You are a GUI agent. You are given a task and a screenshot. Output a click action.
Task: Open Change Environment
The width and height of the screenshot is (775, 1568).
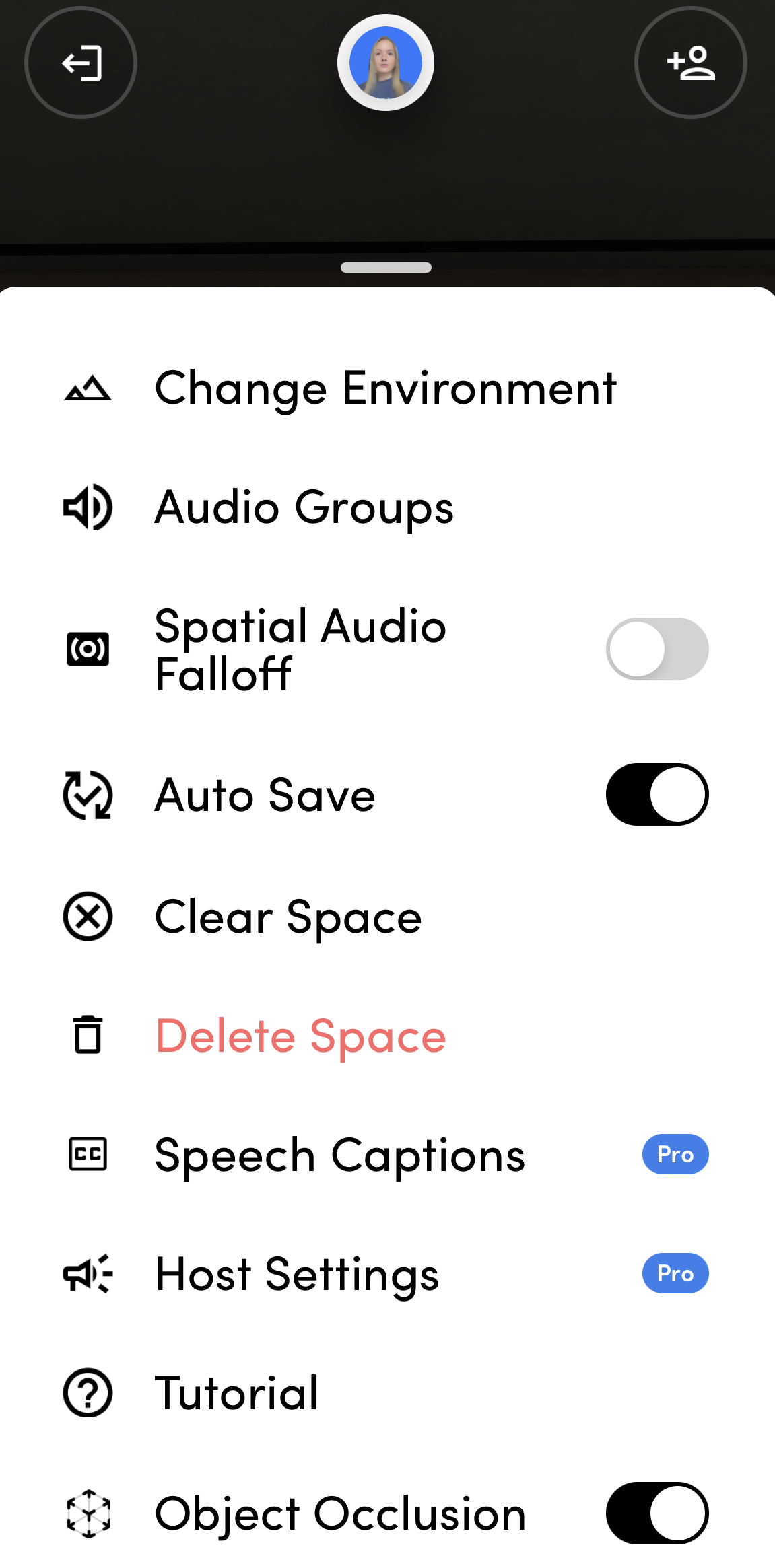(387, 388)
